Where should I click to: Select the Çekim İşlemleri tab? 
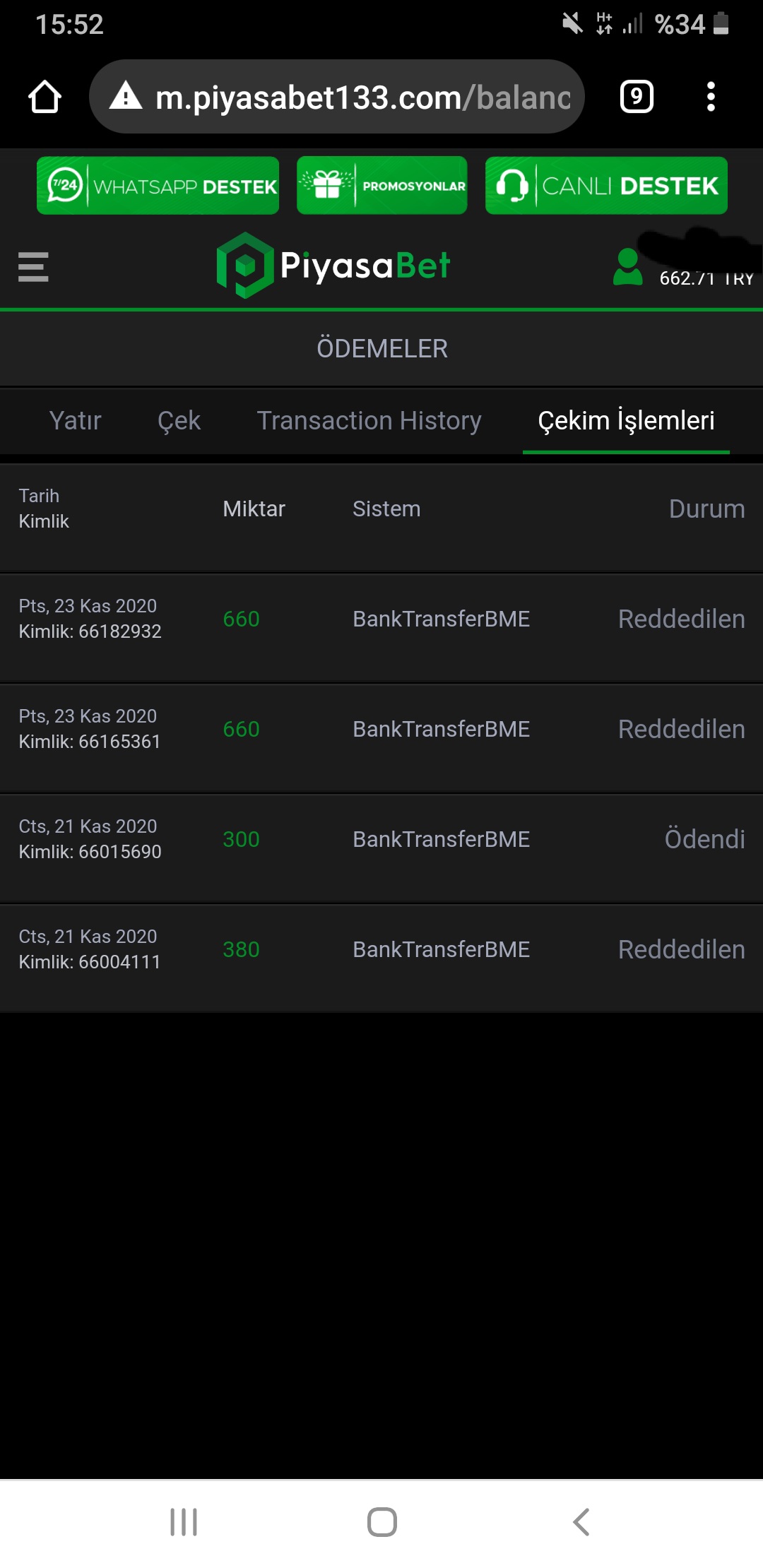[x=626, y=421]
